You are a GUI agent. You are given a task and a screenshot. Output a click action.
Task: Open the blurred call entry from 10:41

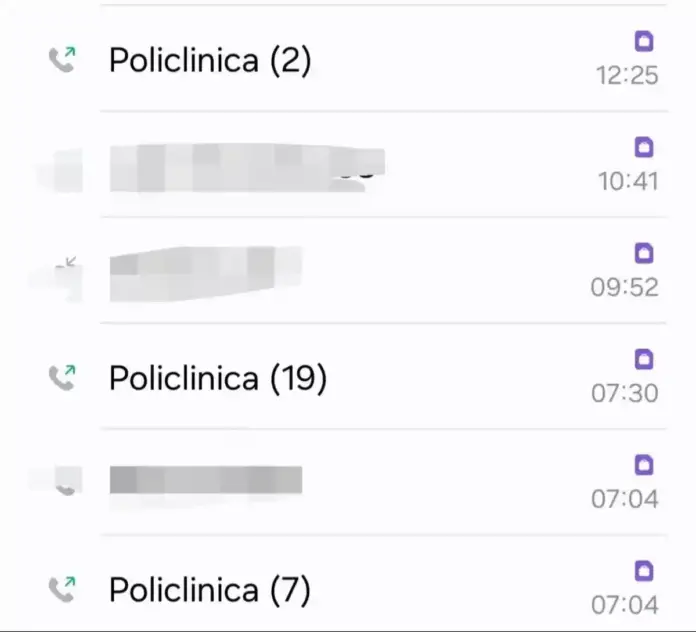(245, 168)
